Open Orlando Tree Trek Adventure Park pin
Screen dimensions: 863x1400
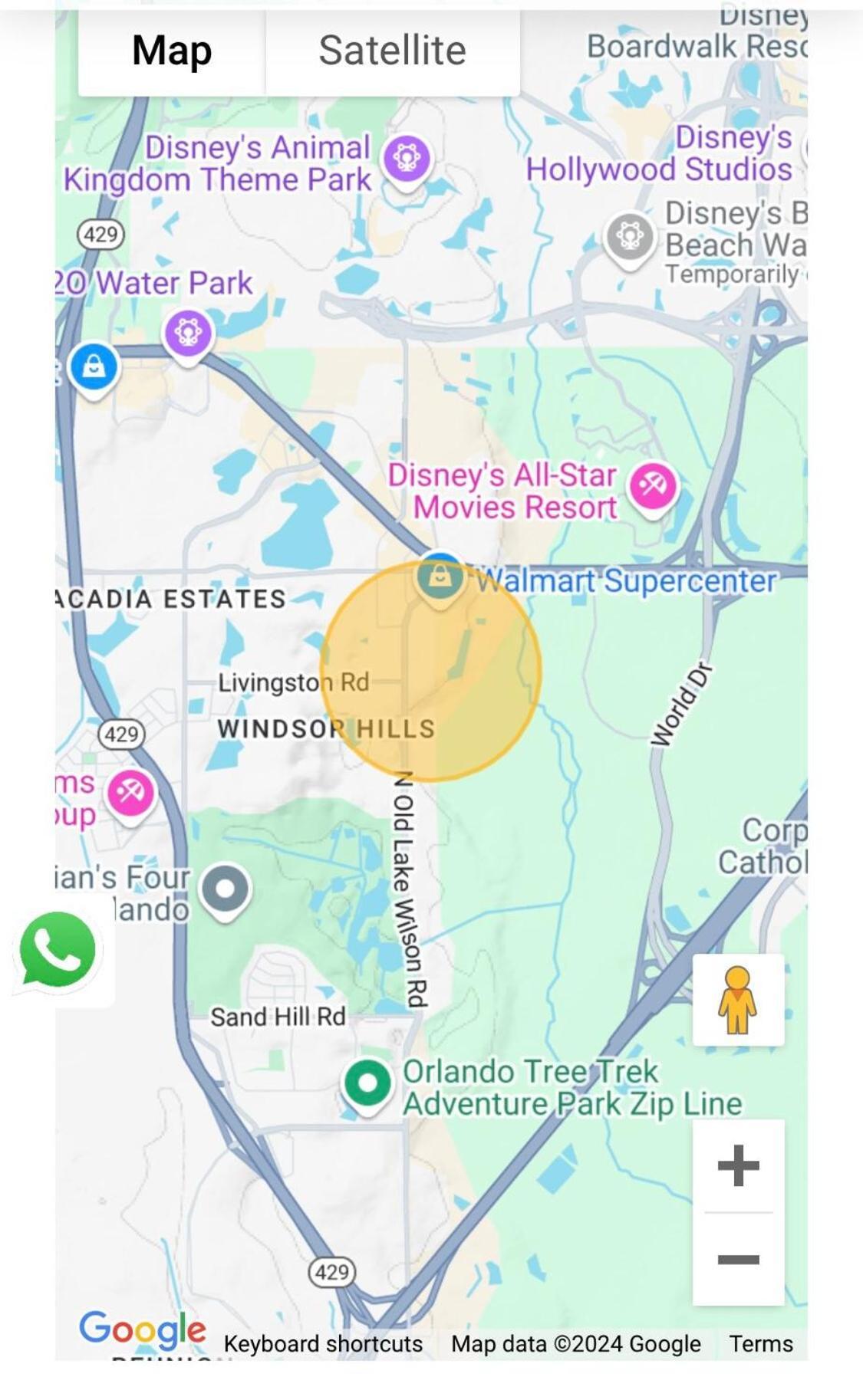pyautogui.click(x=367, y=1083)
